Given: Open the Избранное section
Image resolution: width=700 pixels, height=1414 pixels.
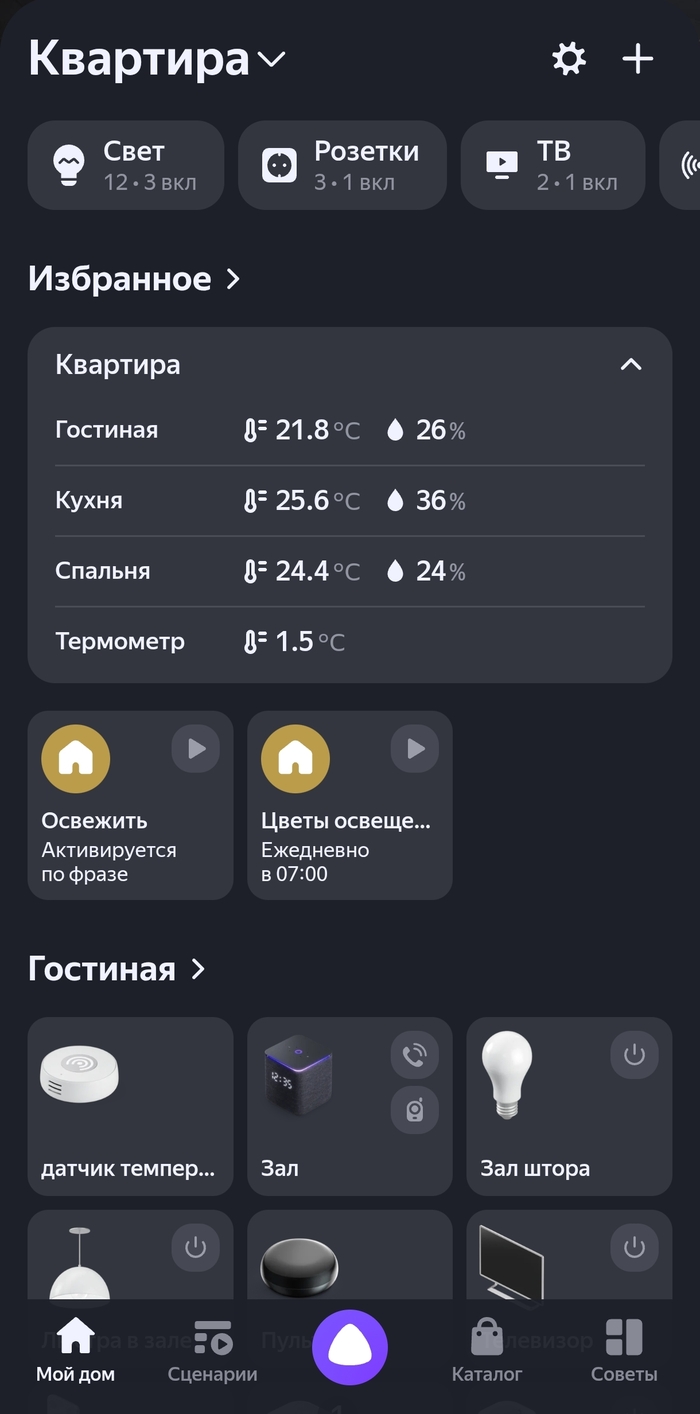Looking at the screenshot, I should pyautogui.click(x=134, y=278).
